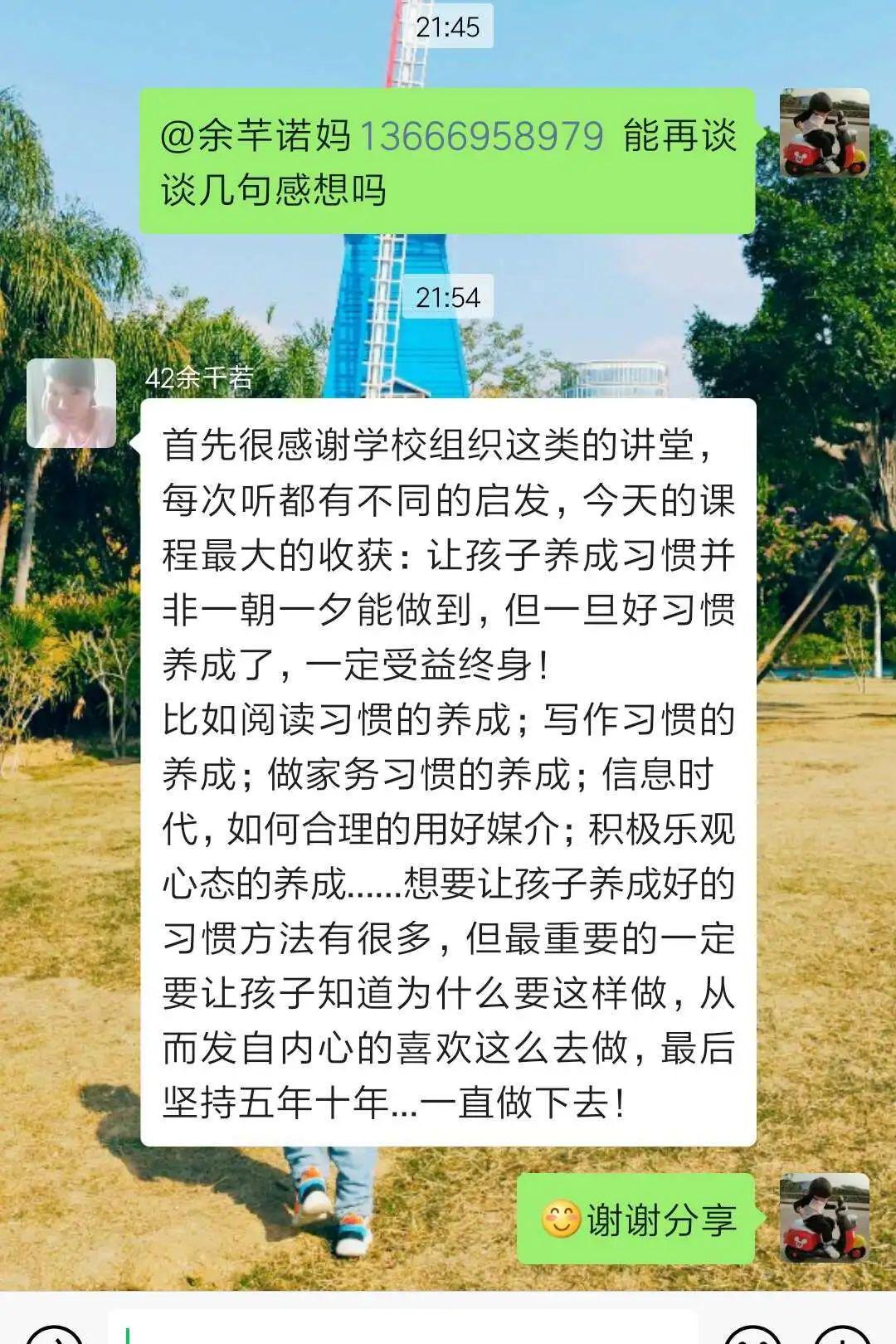Open the profile avatar of 42余千若

click(x=71, y=403)
